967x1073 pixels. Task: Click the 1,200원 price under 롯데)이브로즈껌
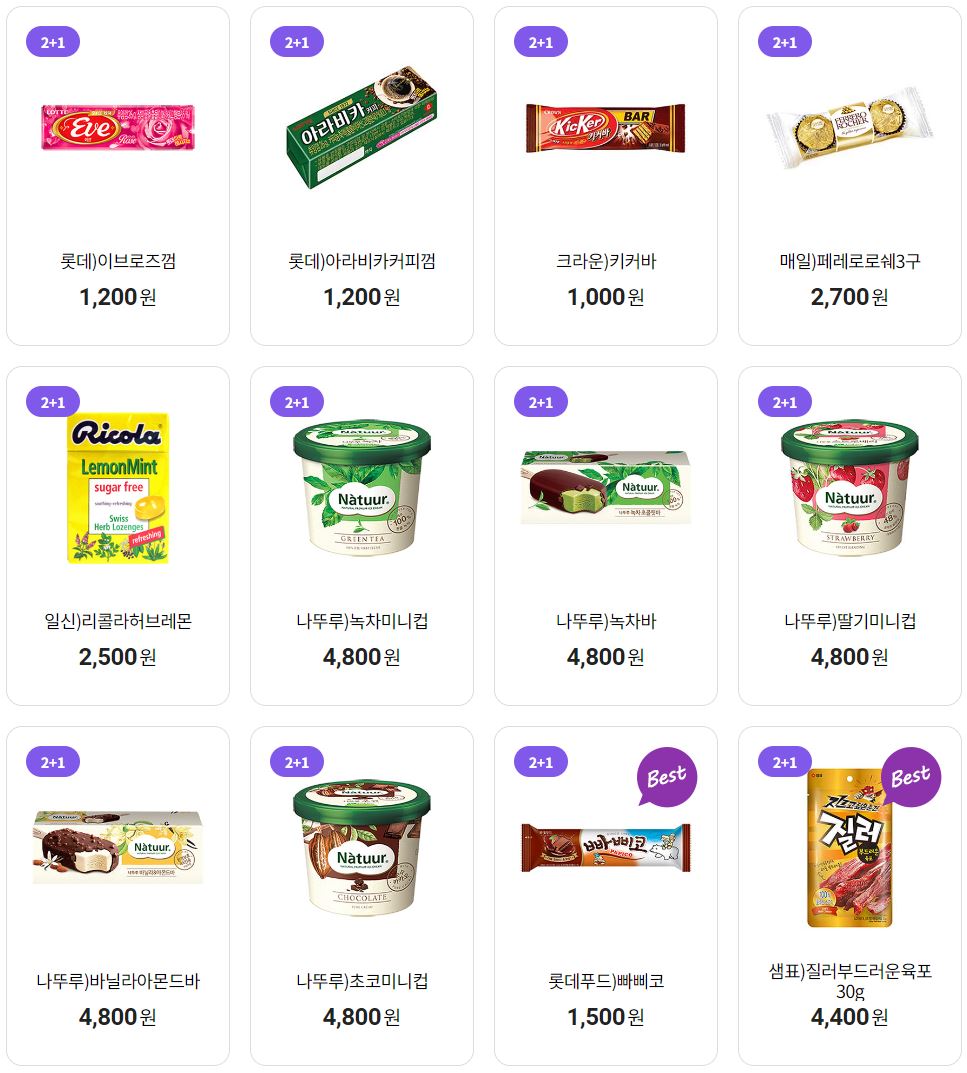(x=117, y=297)
